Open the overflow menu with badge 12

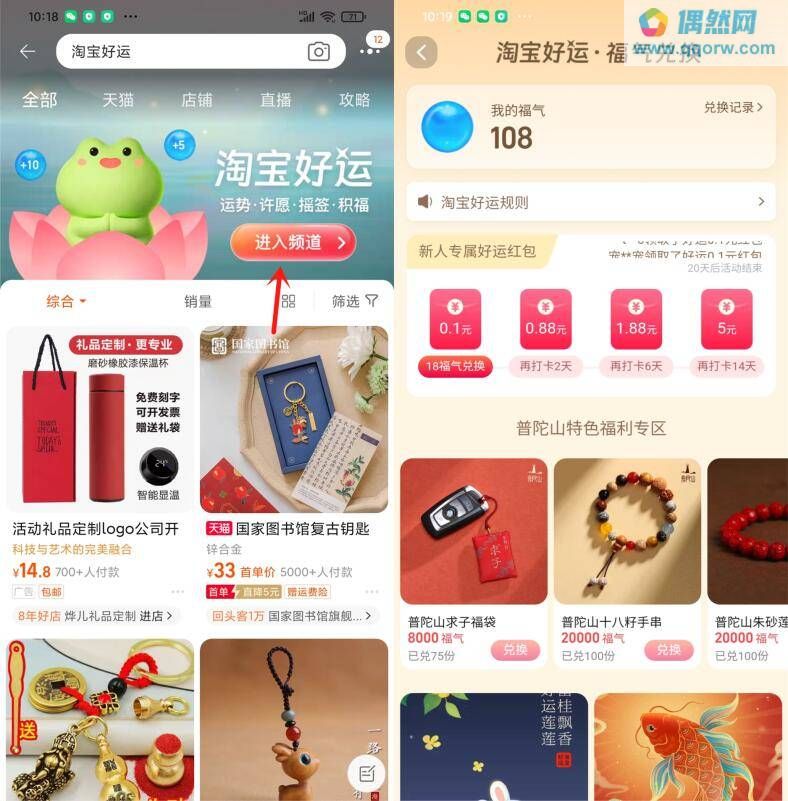pyautogui.click(x=369, y=51)
